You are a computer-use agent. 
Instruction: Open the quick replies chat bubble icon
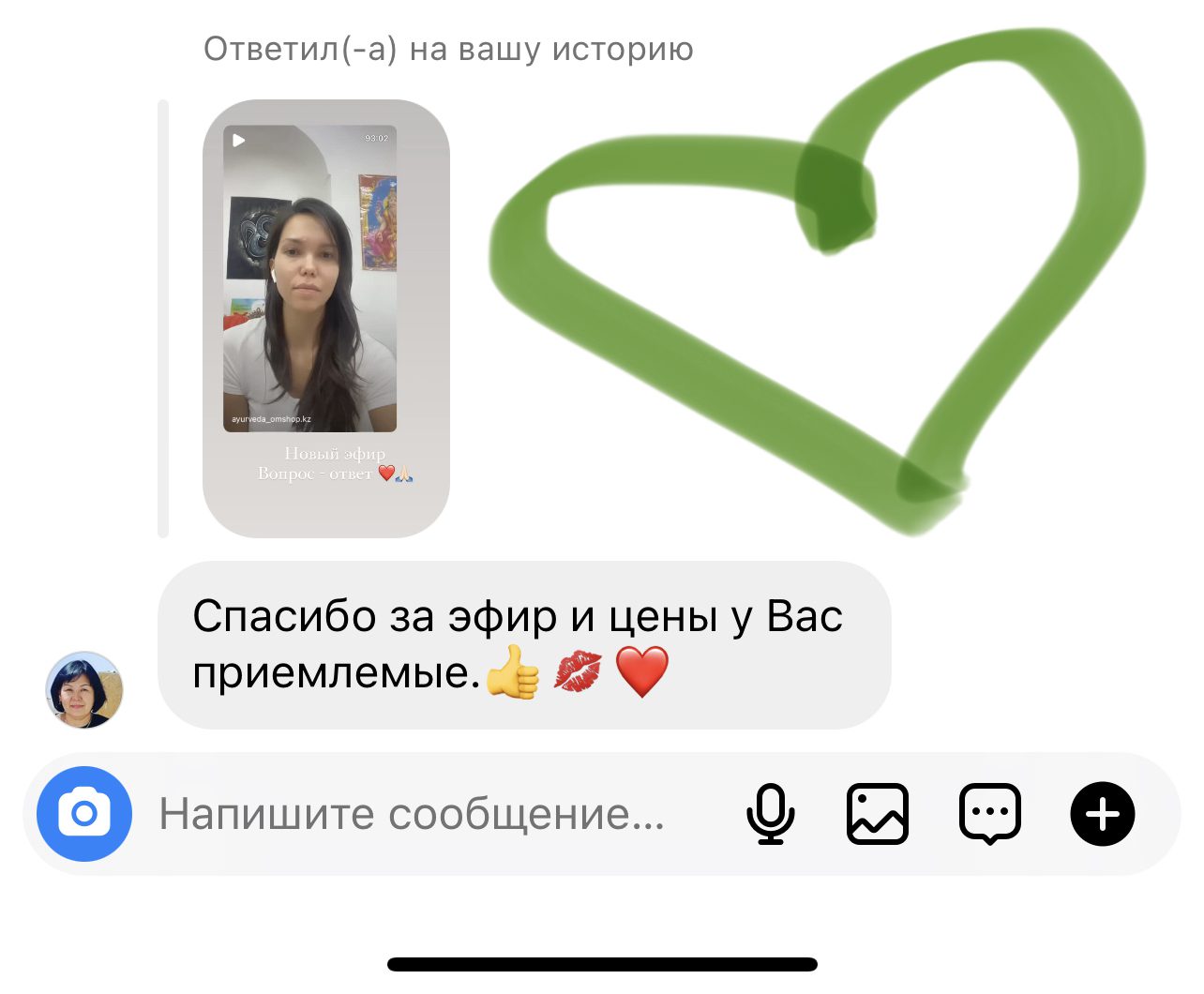click(x=990, y=814)
